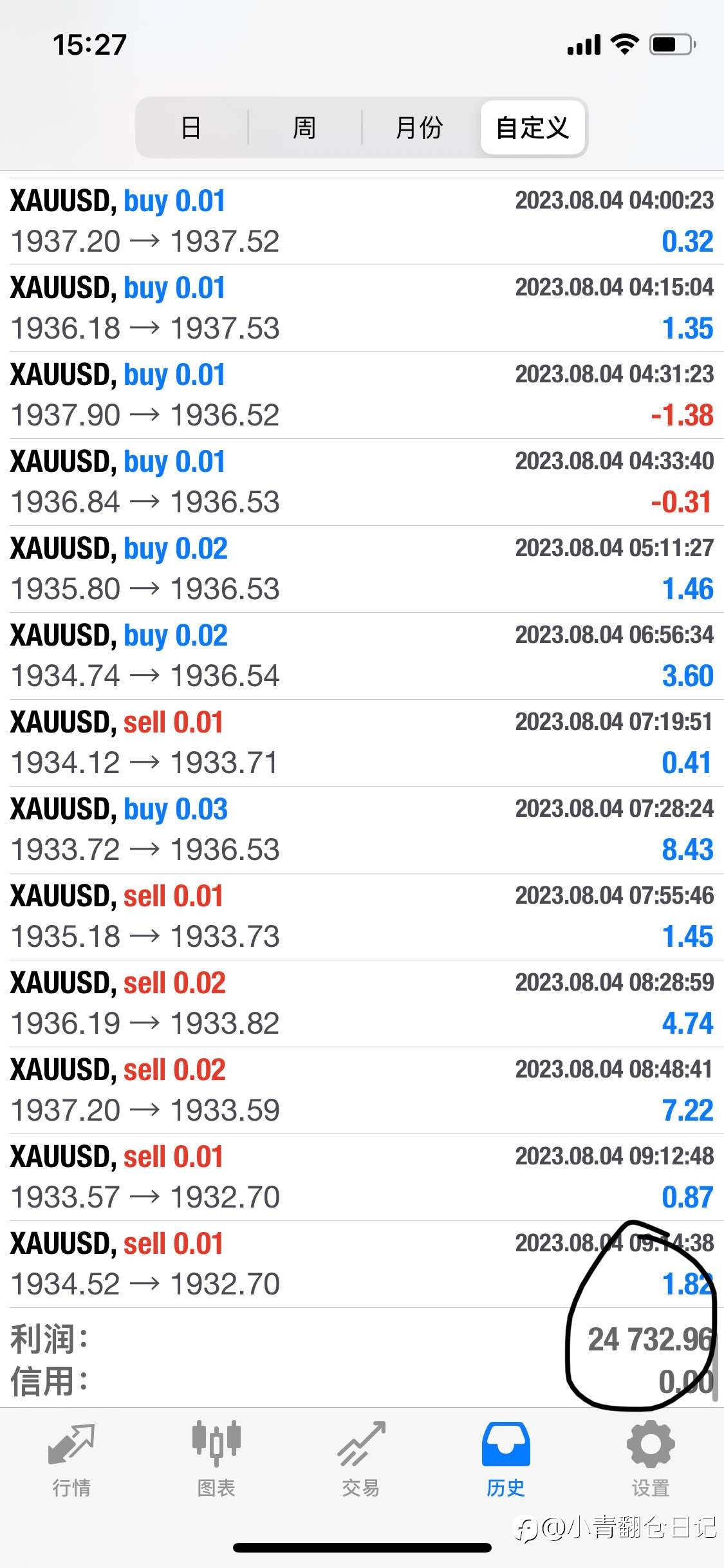Show details of sell trade at 08:28:59
The height and width of the screenshot is (1568, 724).
[x=362, y=1003]
